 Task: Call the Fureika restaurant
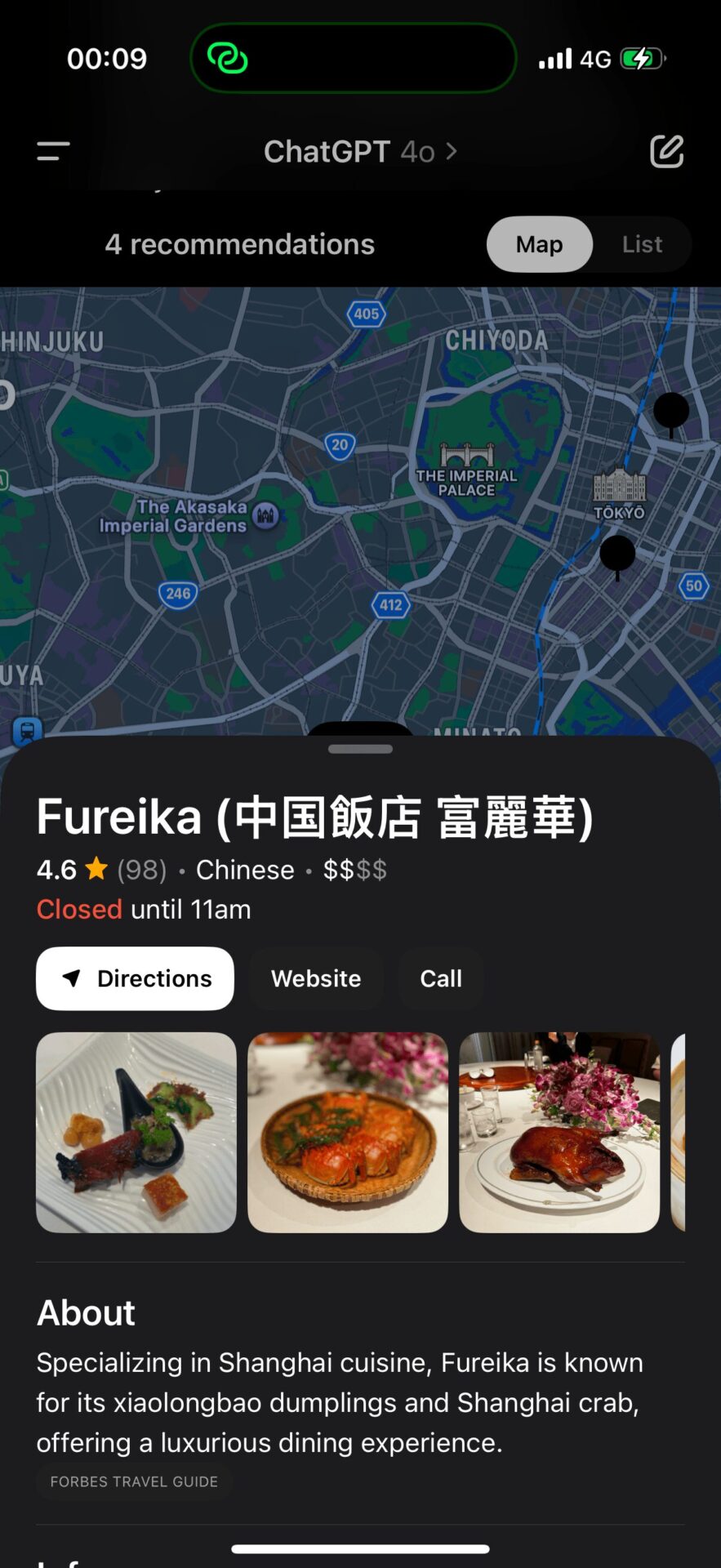[441, 978]
